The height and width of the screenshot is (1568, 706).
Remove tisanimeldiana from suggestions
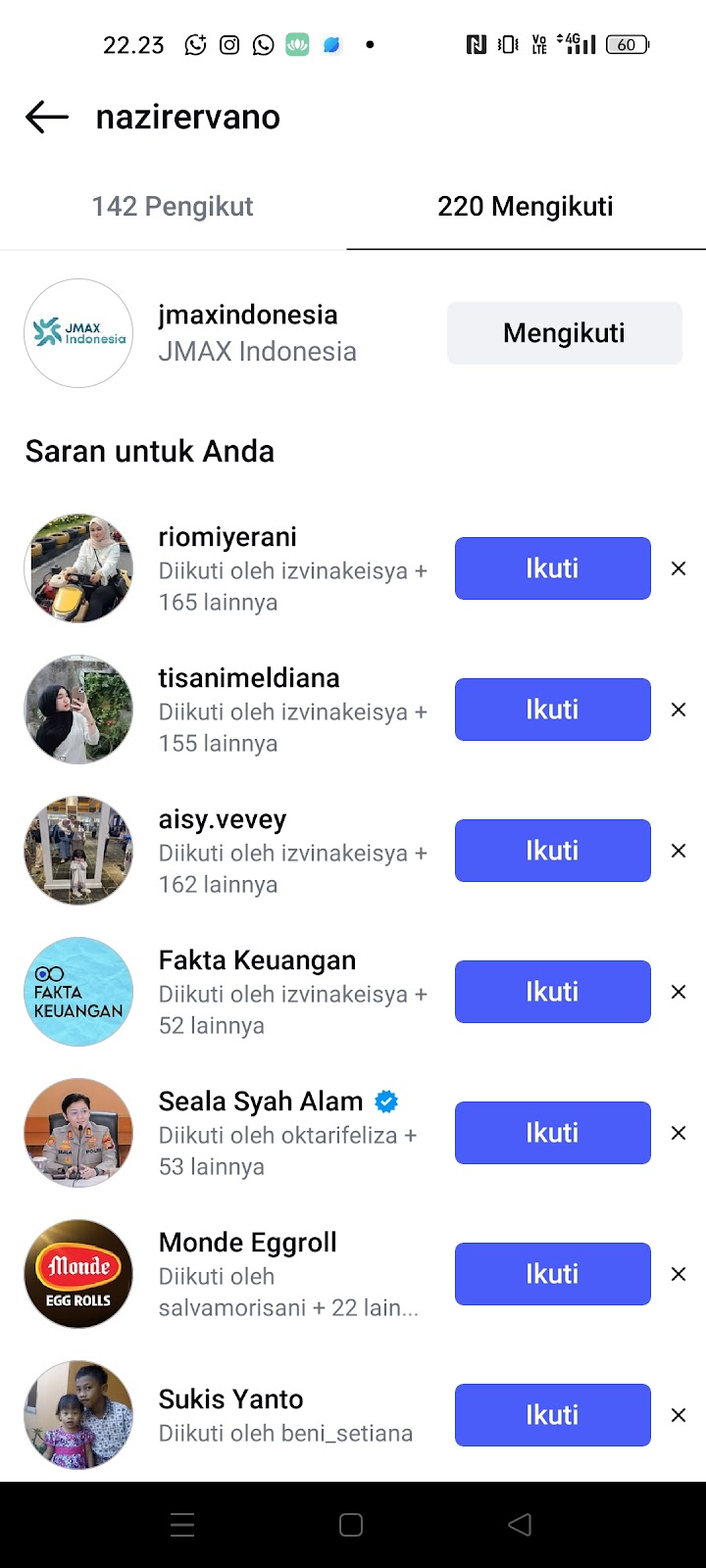(x=678, y=710)
